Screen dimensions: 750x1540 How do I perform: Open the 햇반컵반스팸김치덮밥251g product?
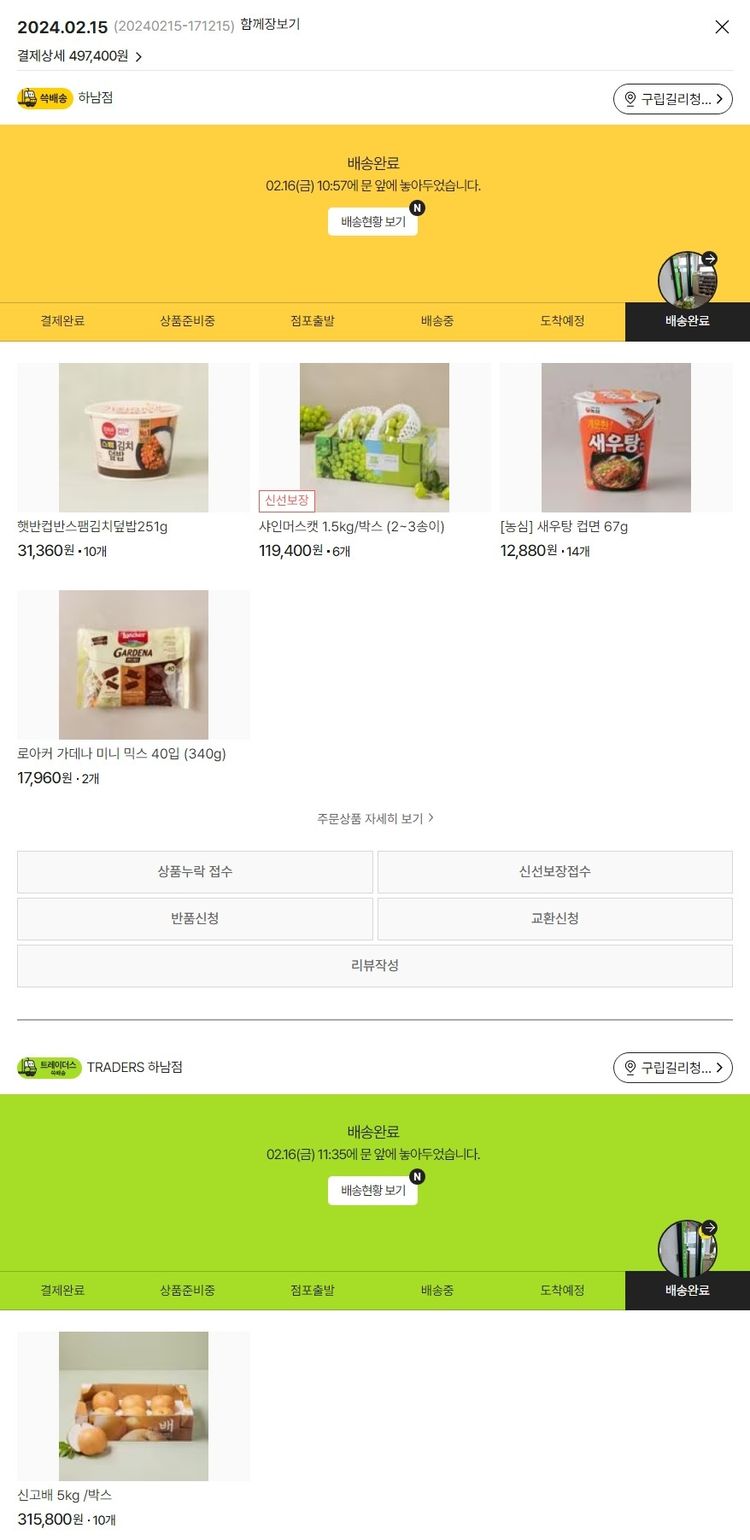point(133,438)
